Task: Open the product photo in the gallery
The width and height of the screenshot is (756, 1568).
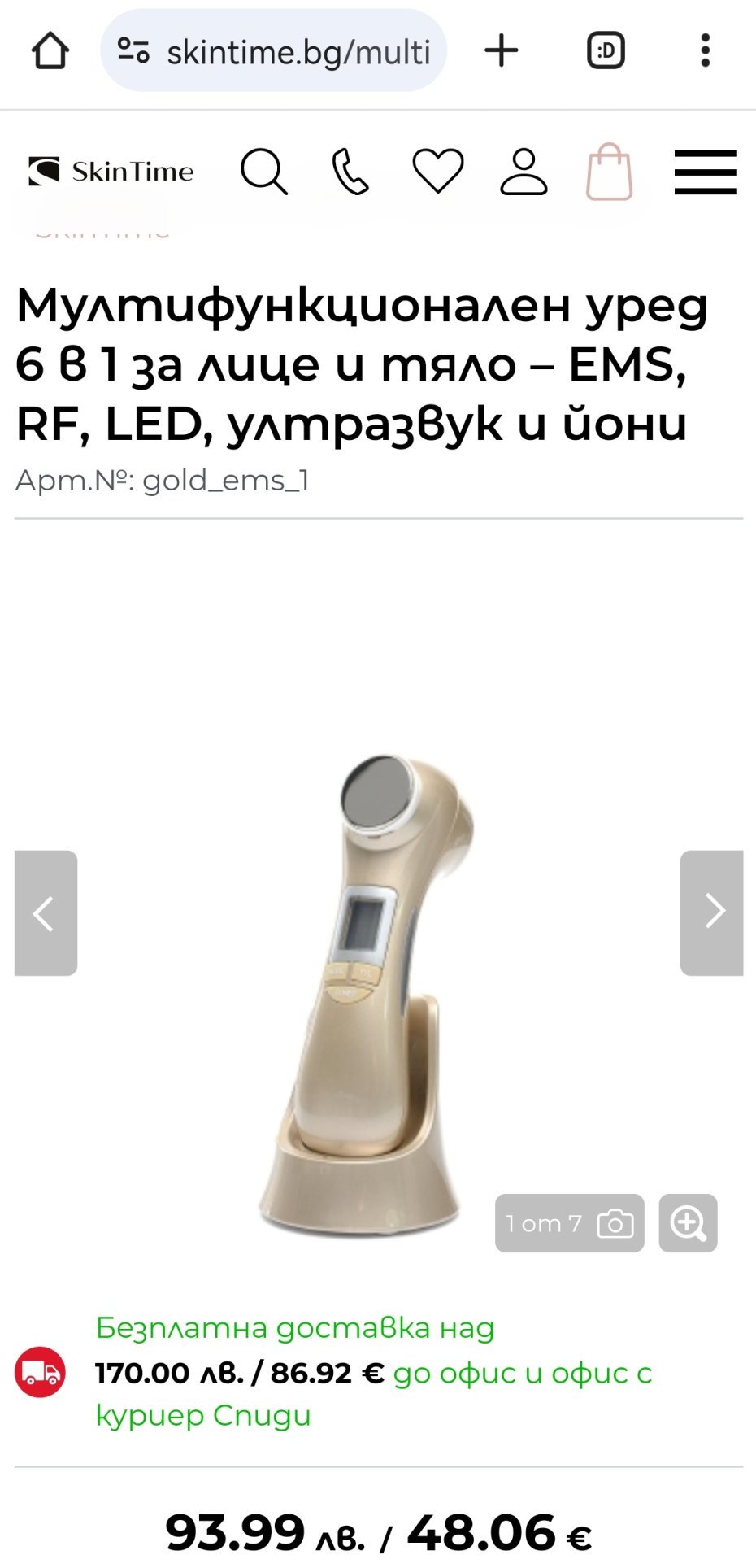Action: (366, 992)
